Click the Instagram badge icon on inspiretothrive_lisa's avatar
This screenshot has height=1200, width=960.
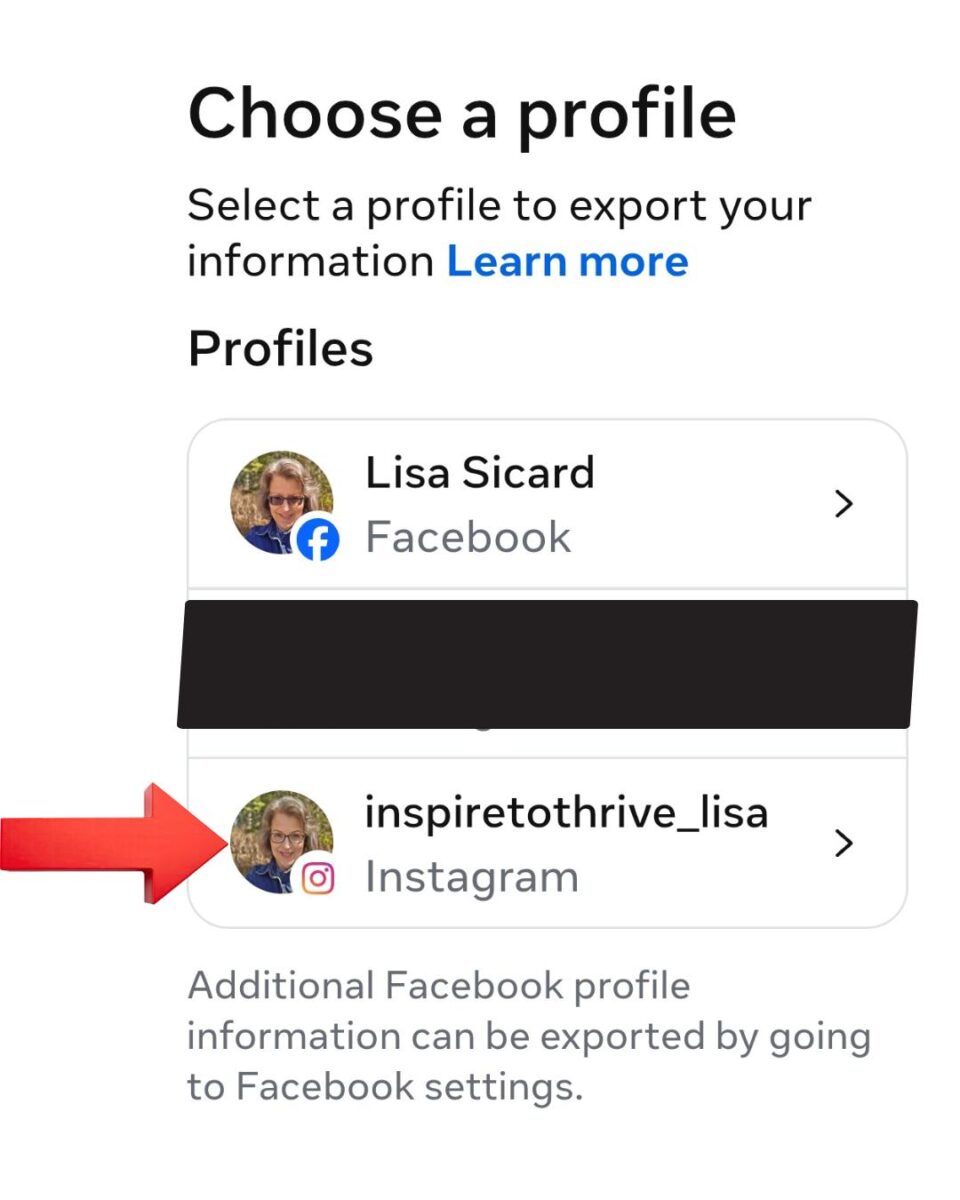[x=319, y=878]
